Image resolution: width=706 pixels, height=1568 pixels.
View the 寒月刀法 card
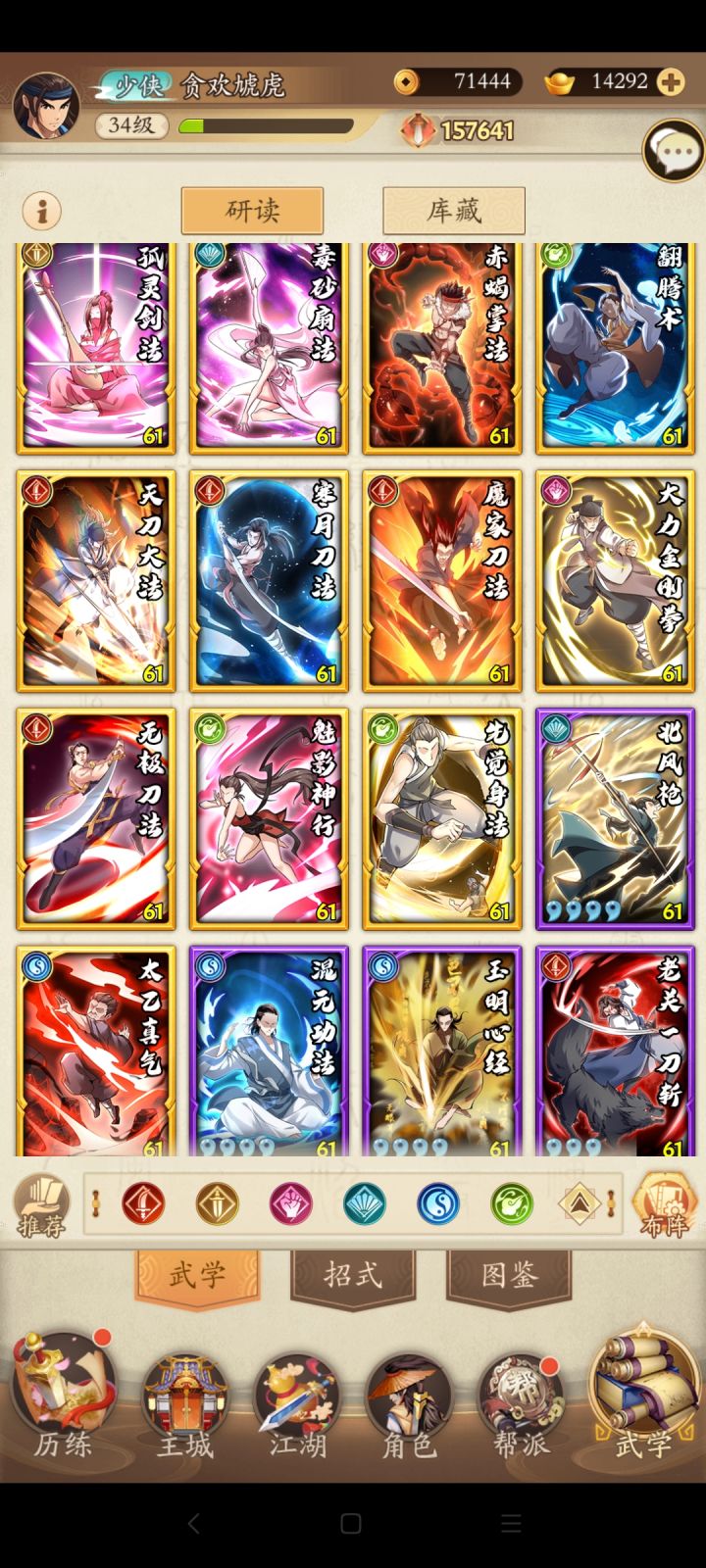269,581
